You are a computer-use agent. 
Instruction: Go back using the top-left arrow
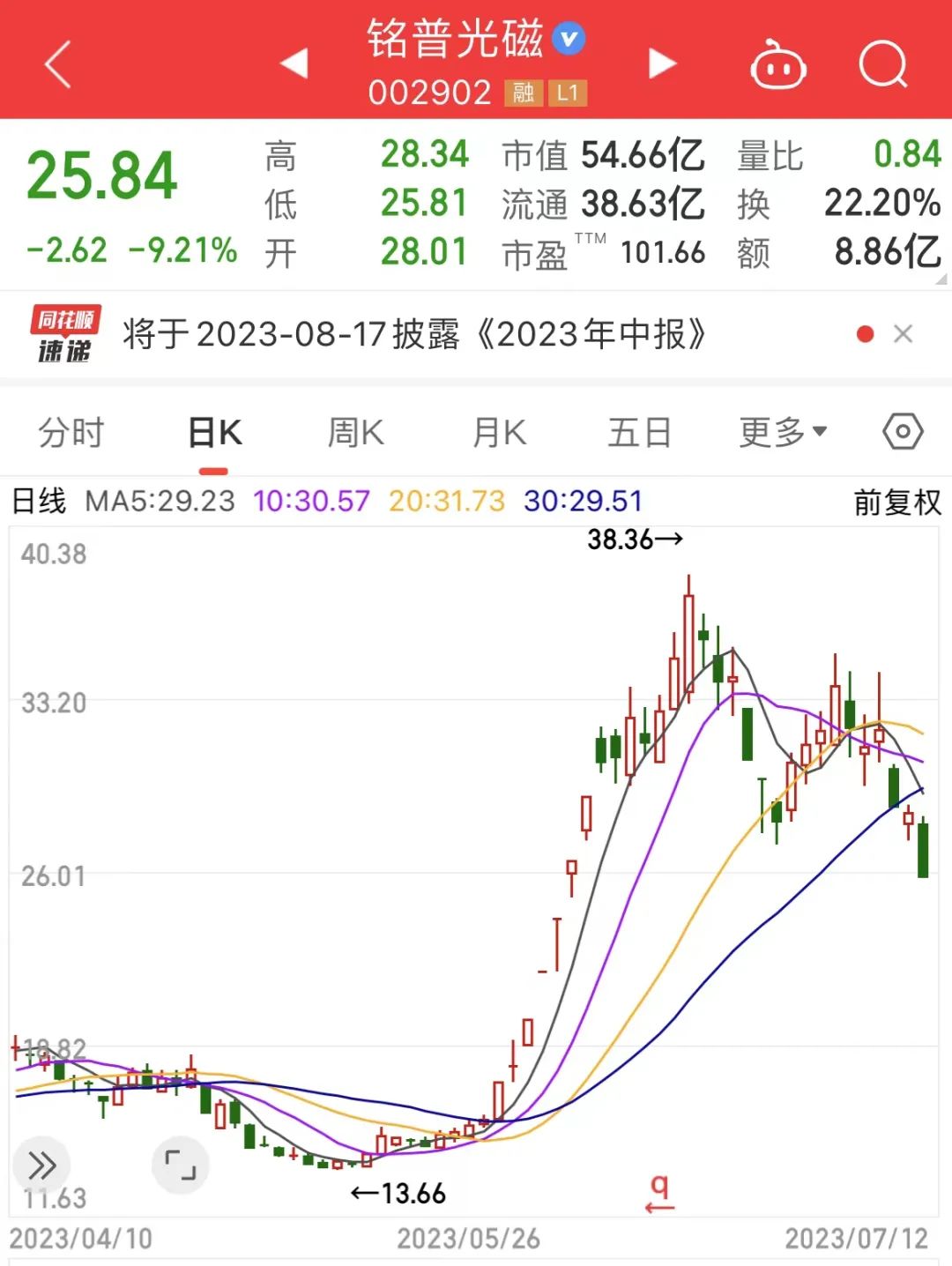(x=58, y=65)
